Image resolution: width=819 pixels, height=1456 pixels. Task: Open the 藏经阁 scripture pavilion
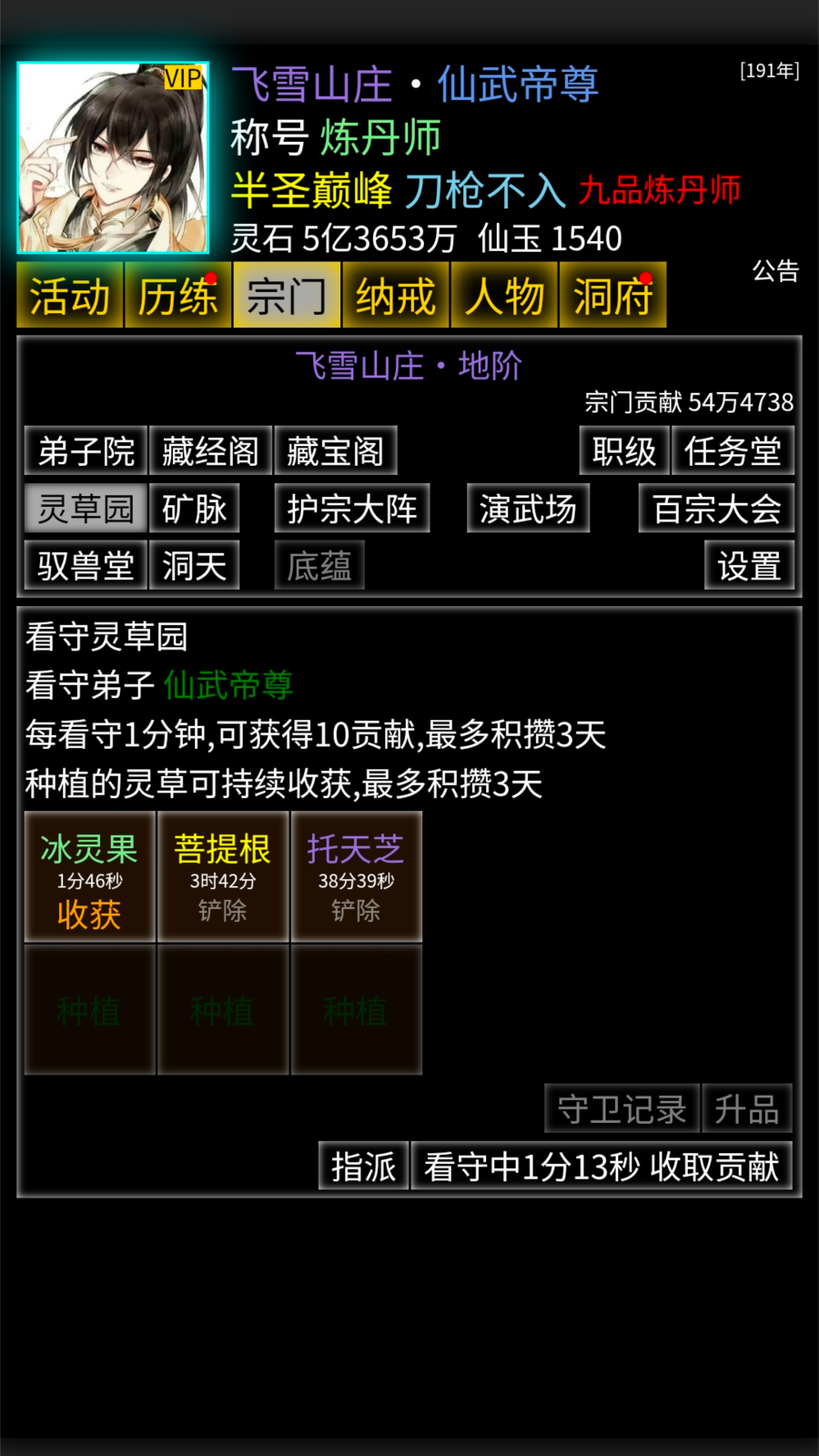(210, 450)
